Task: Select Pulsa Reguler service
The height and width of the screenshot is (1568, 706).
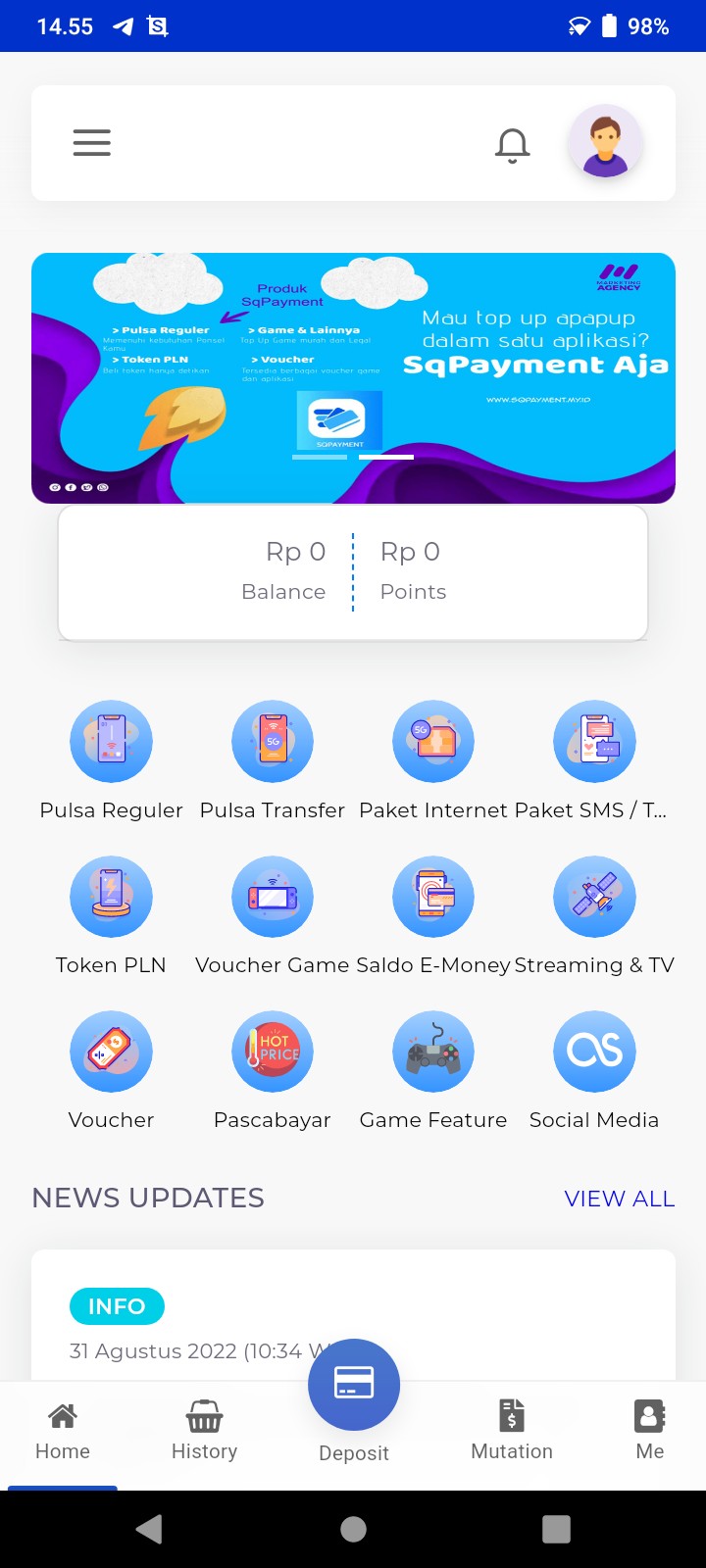Action: coord(111,742)
